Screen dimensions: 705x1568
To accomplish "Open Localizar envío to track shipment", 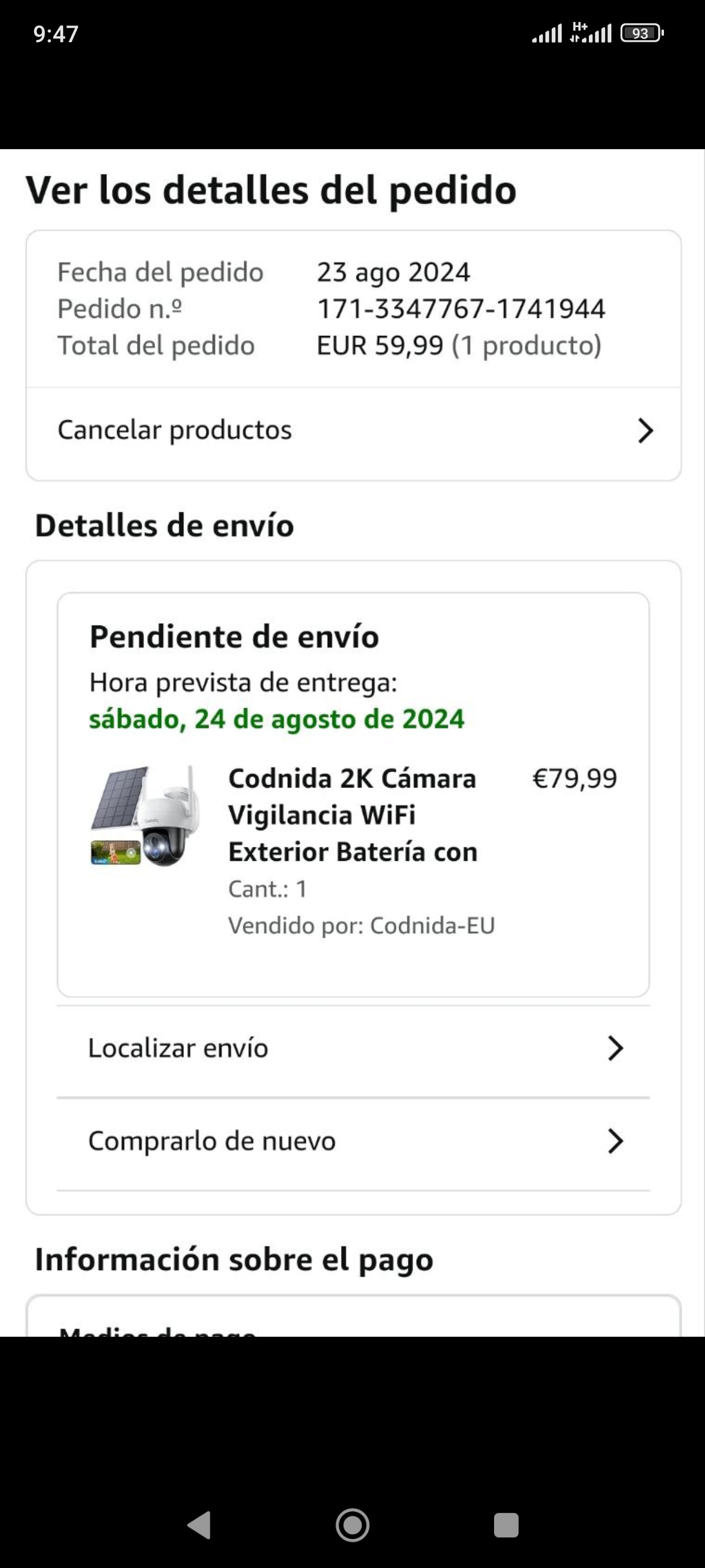I will pos(353,1048).
